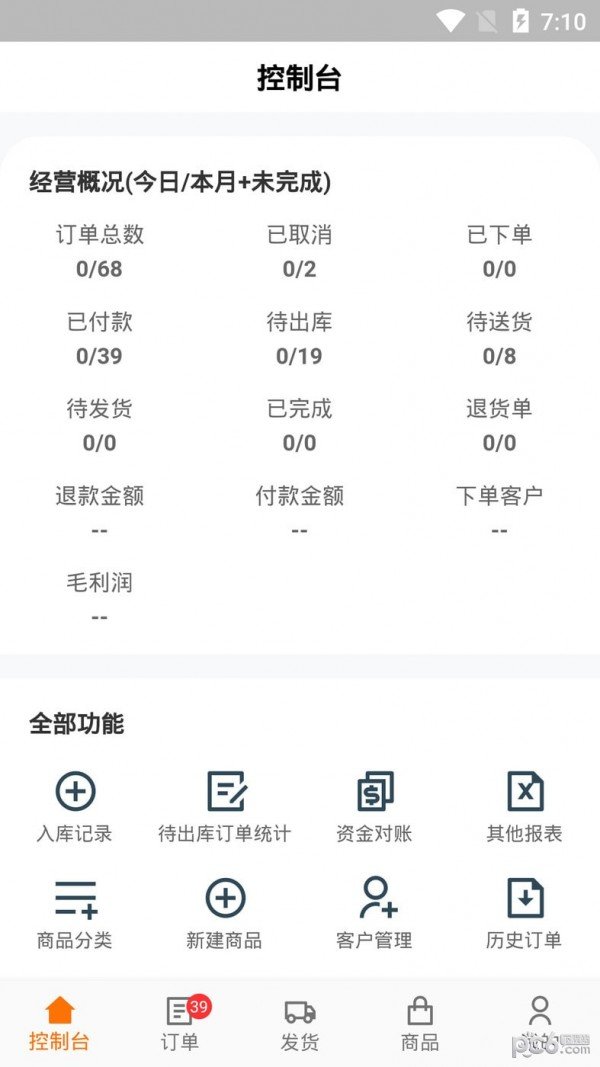Image resolution: width=600 pixels, height=1067 pixels.
Task: Open 其他报表 other reports
Action: pos(525,805)
